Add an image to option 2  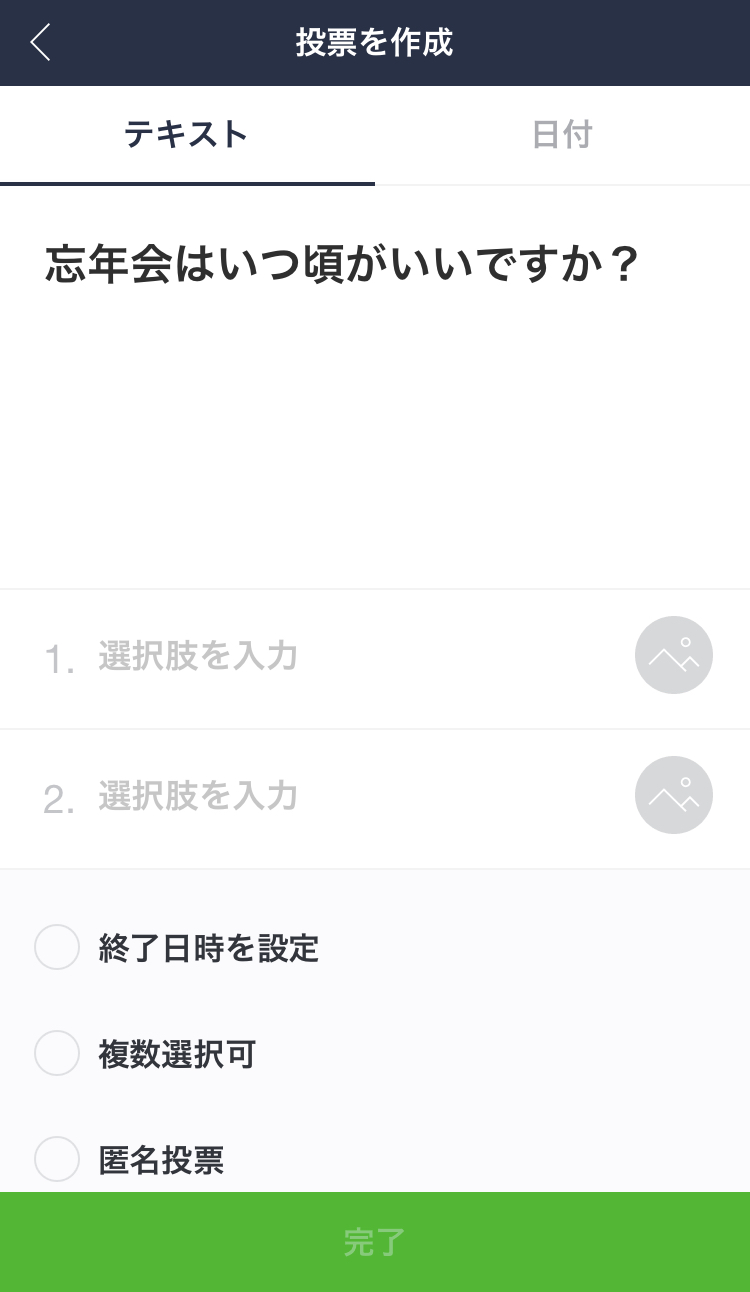[674, 795]
